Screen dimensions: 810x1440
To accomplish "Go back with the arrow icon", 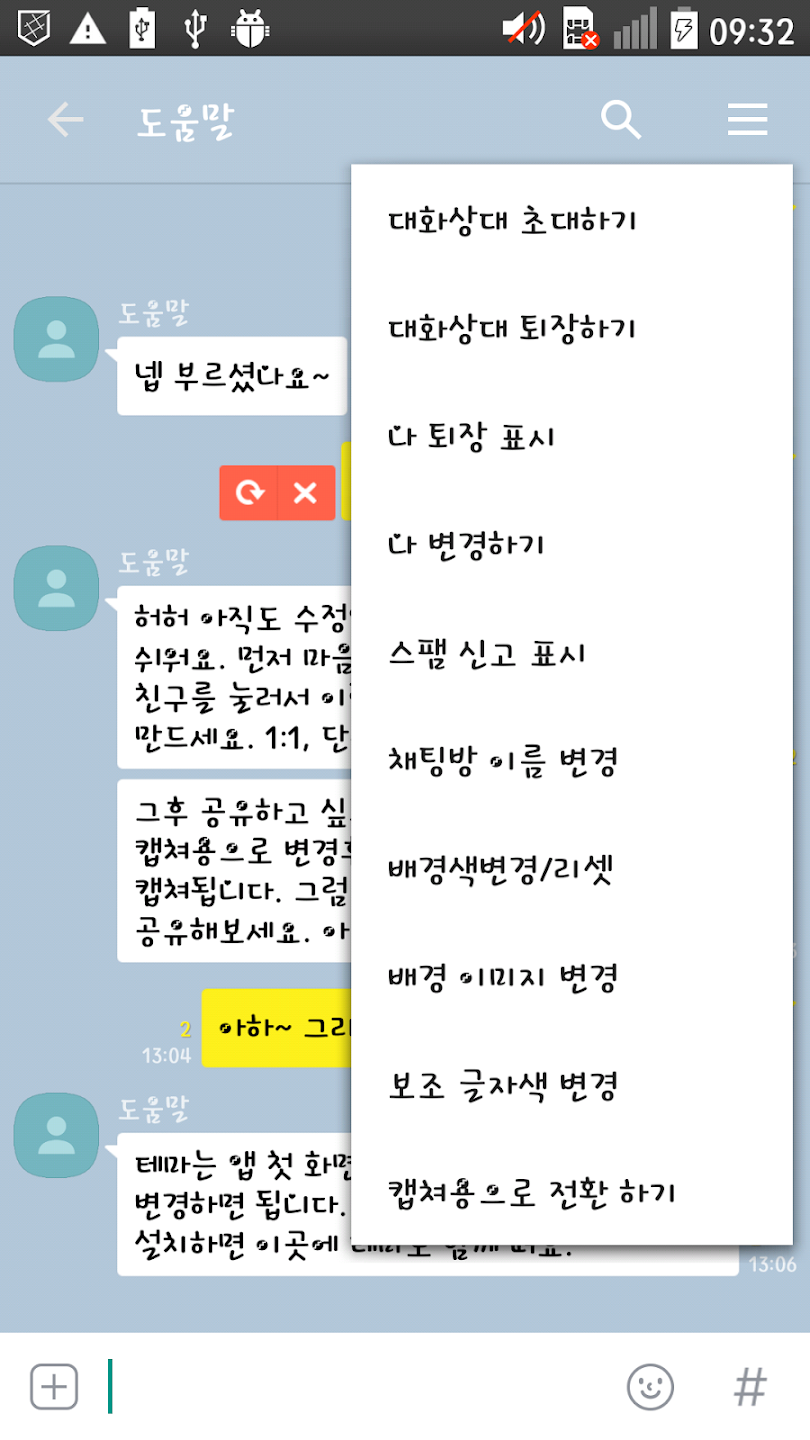I will tap(66, 121).
